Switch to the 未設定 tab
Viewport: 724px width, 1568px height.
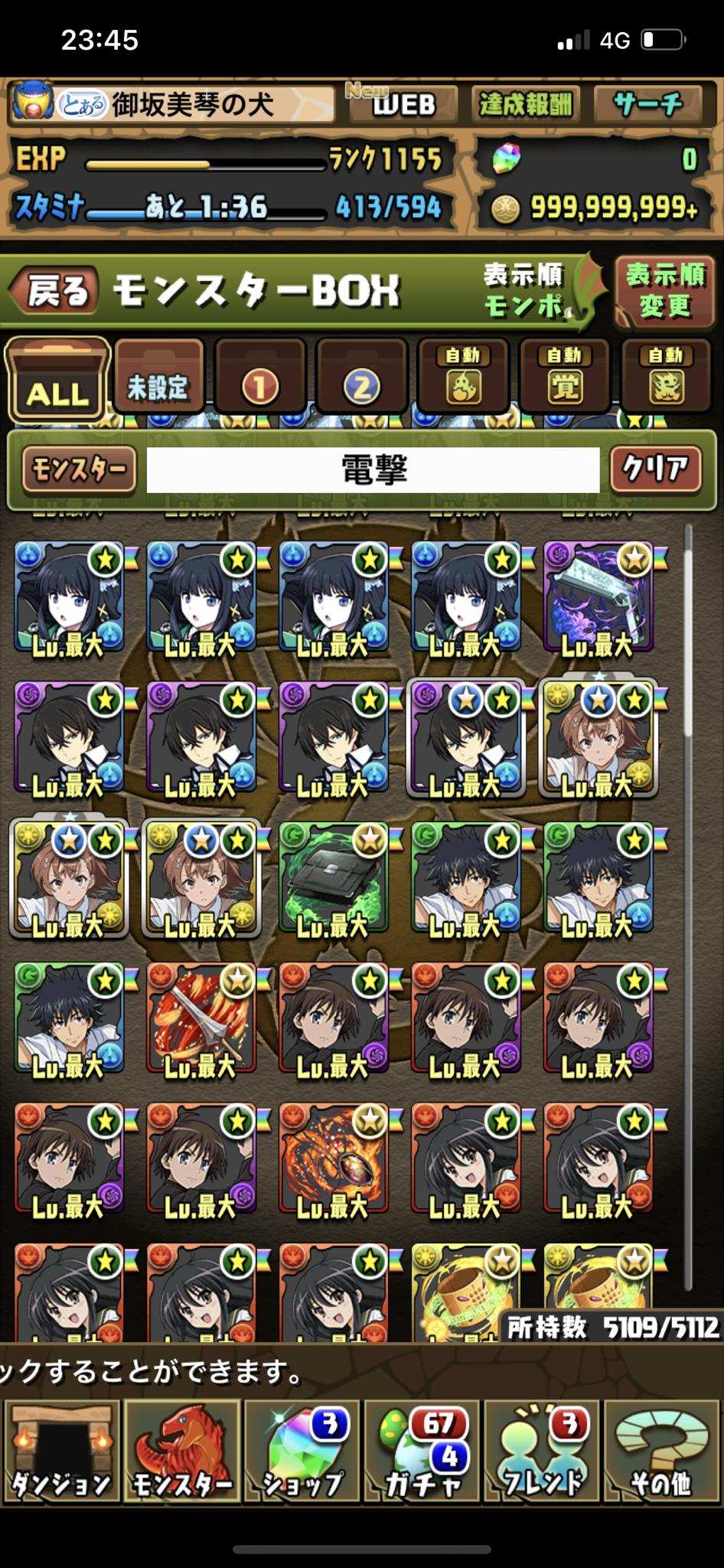coord(158,381)
